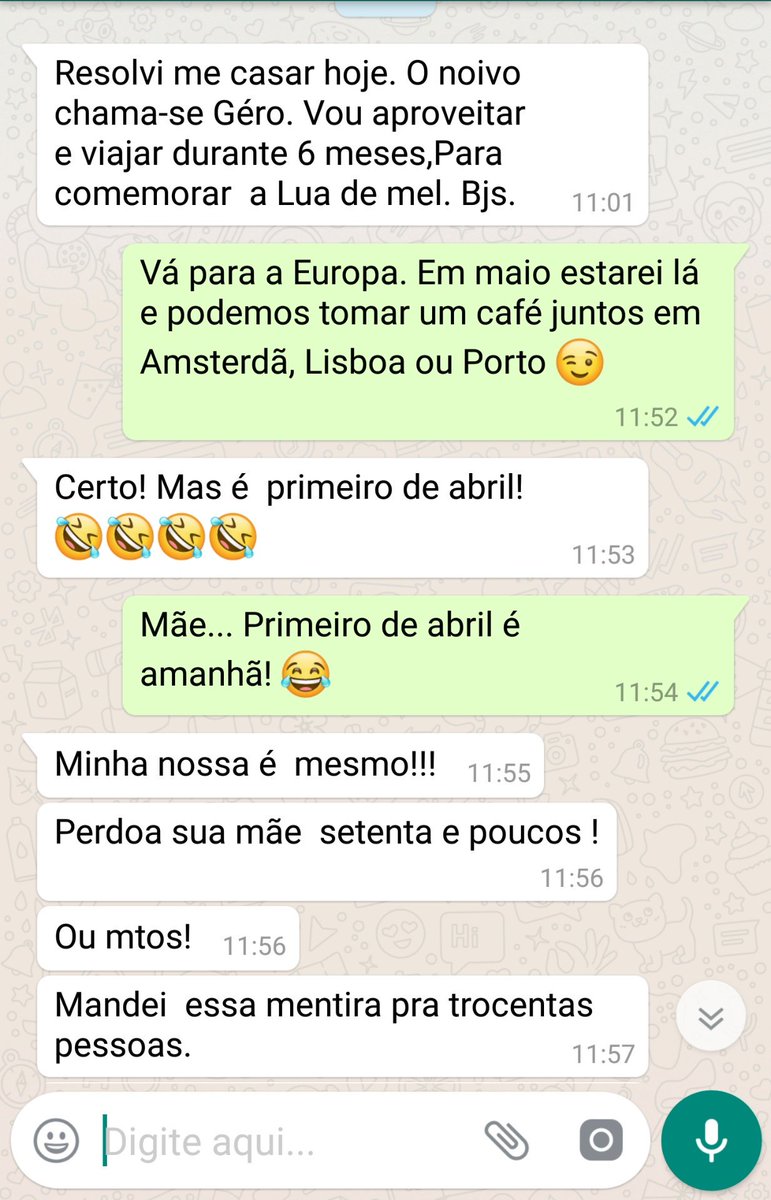Jump to the latest messages
The image size is (771, 1200).
[x=711, y=1018]
